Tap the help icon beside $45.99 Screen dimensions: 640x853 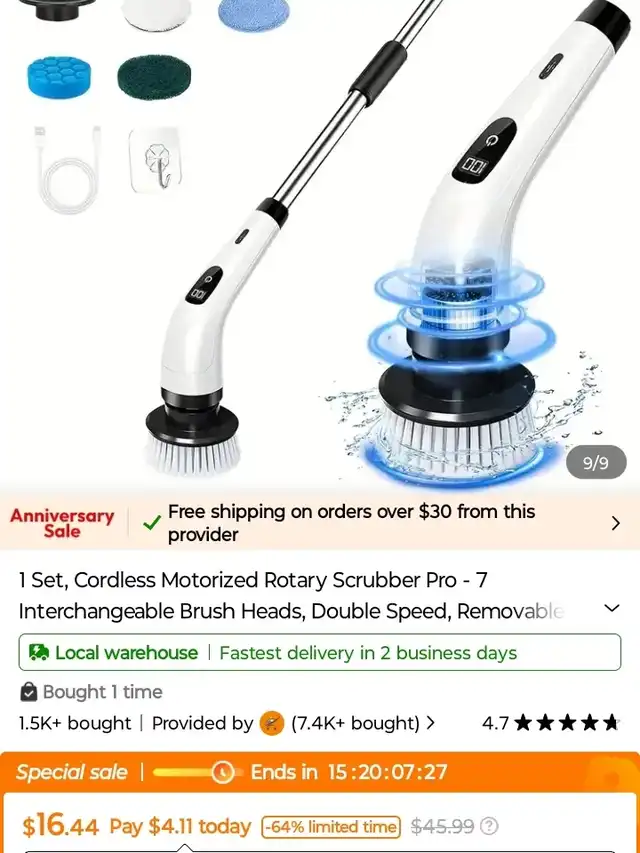click(489, 827)
